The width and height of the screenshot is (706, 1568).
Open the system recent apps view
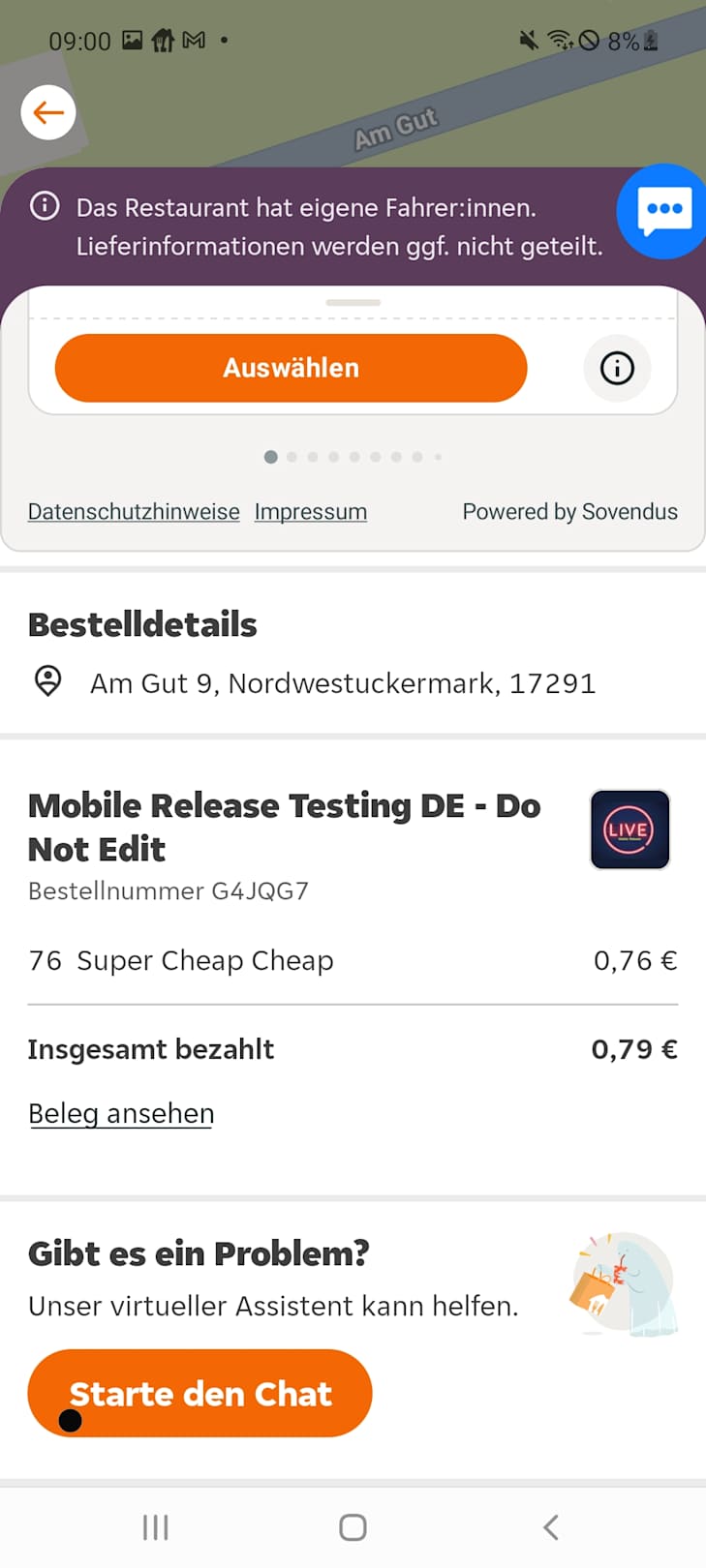click(x=155, y=1527)
